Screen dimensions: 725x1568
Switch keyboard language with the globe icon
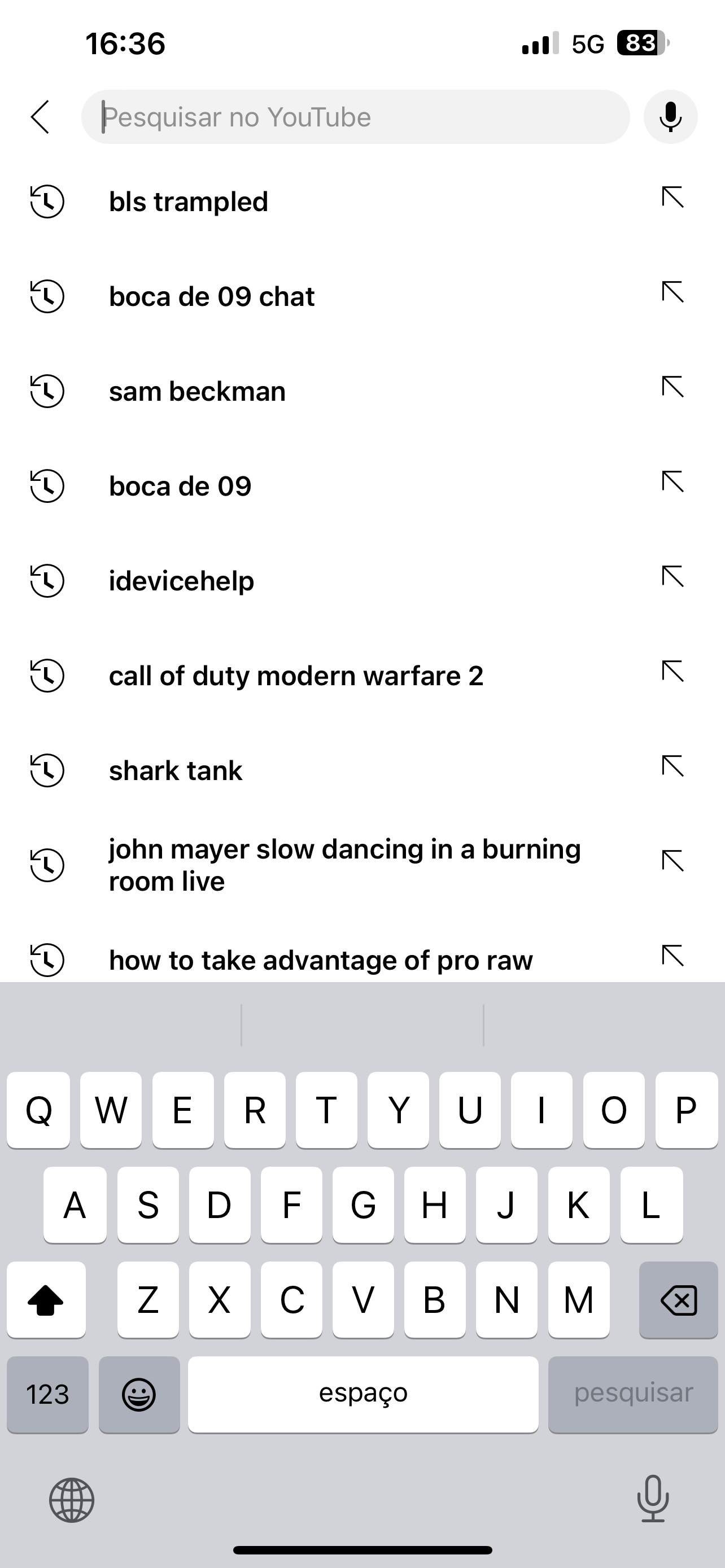click(72, 1500)
